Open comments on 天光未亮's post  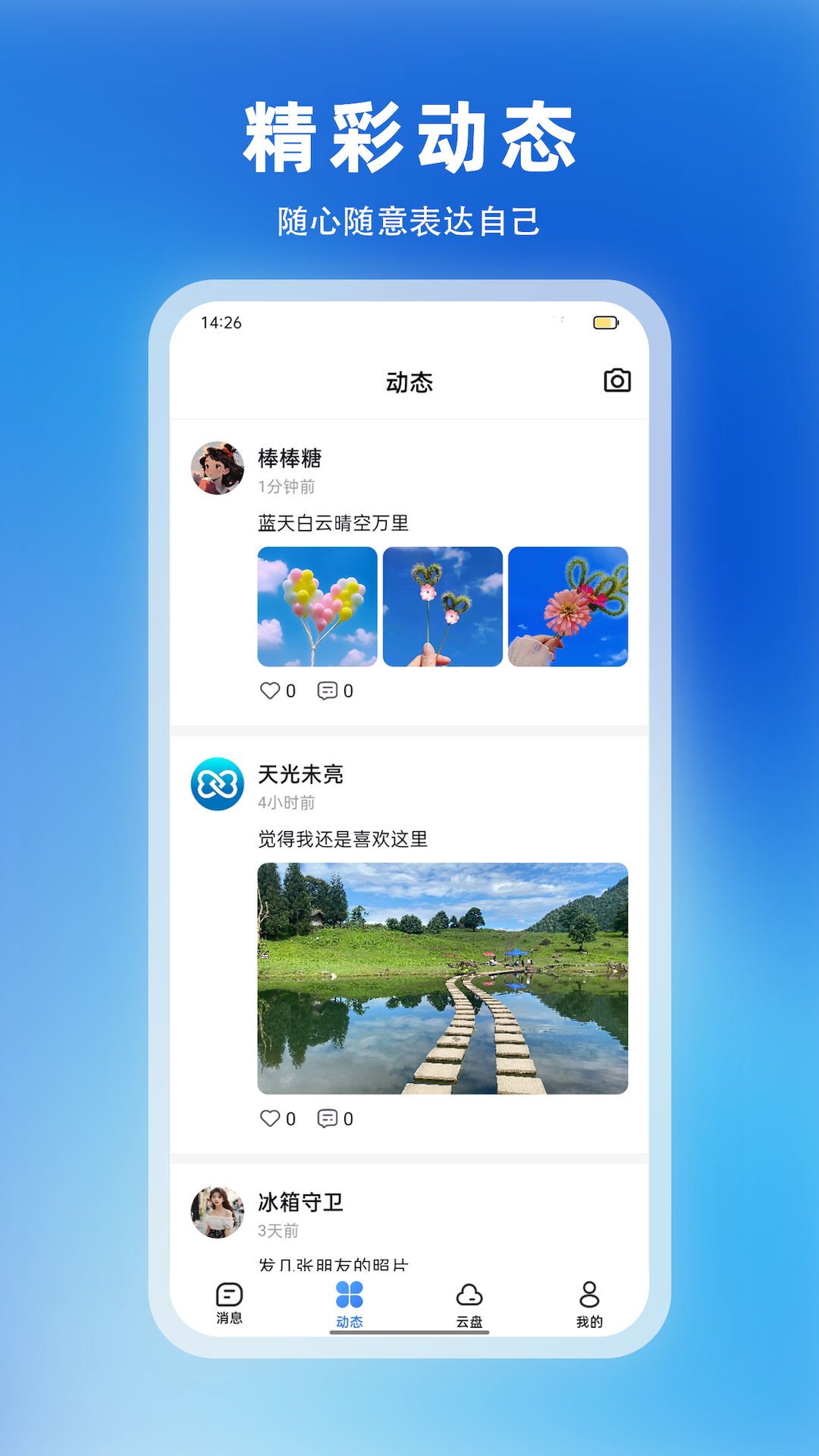click(x=328, y=1118)
